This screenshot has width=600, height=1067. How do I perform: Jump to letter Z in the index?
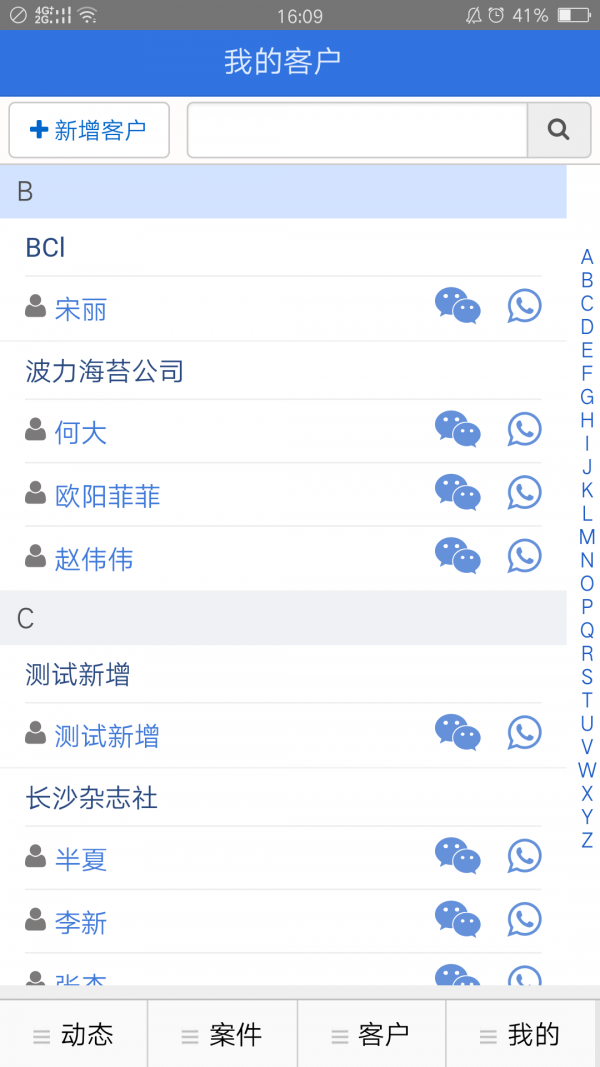click(x=587, y=840)
